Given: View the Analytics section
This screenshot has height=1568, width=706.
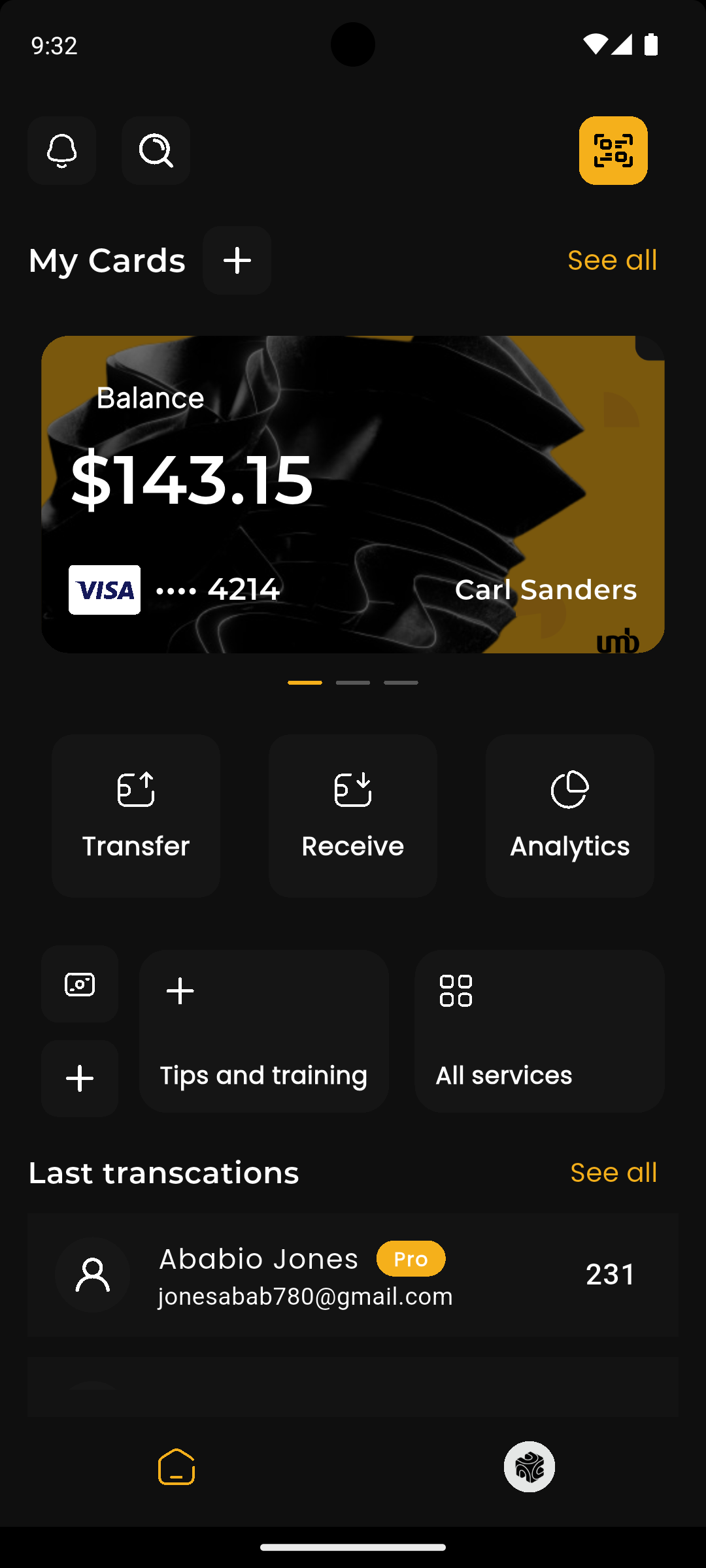Looking at the screenshot, I should click(569, 815).
